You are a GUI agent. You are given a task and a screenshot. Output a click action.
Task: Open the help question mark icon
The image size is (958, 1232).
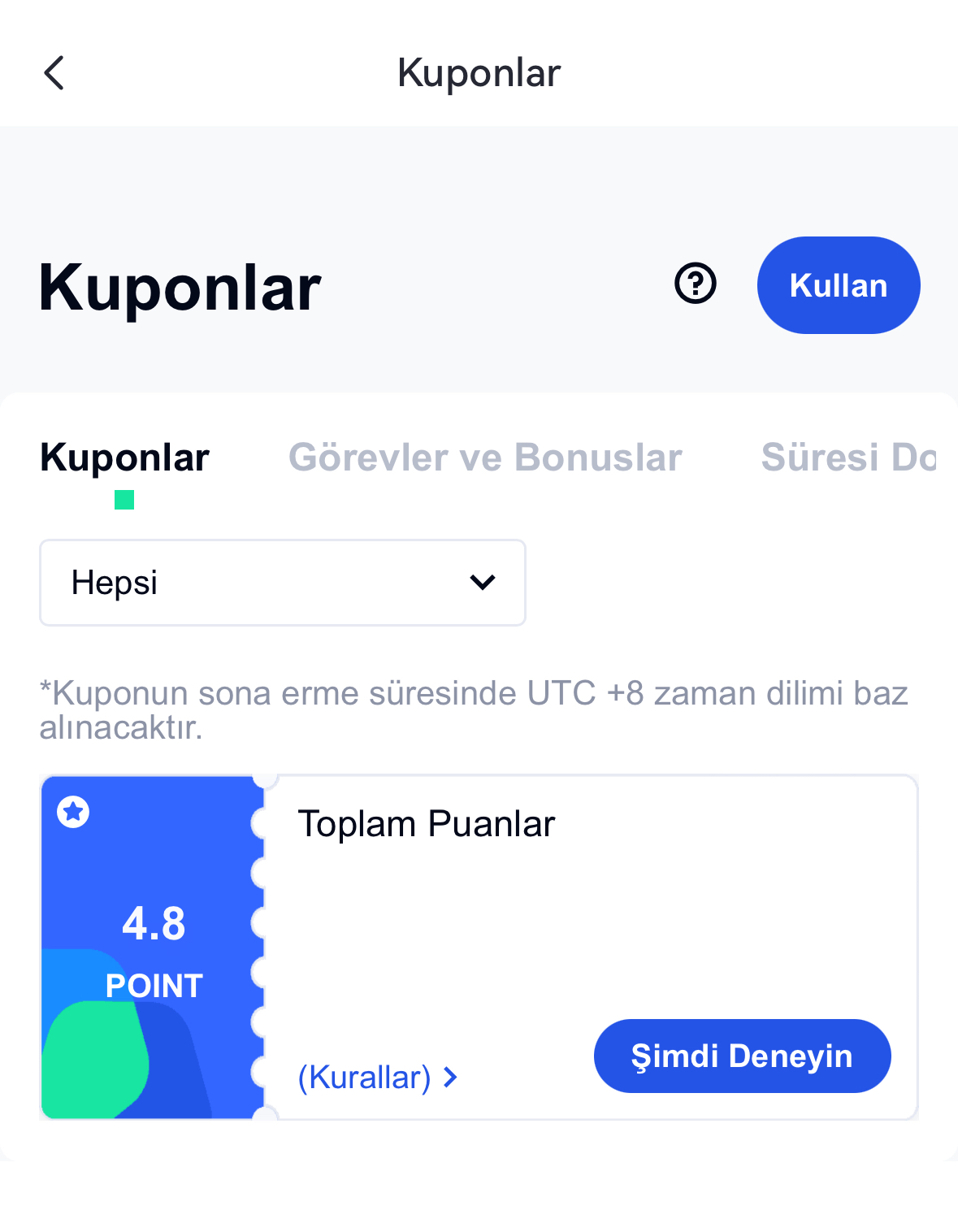pyautogui.click(x=696, y=284)
